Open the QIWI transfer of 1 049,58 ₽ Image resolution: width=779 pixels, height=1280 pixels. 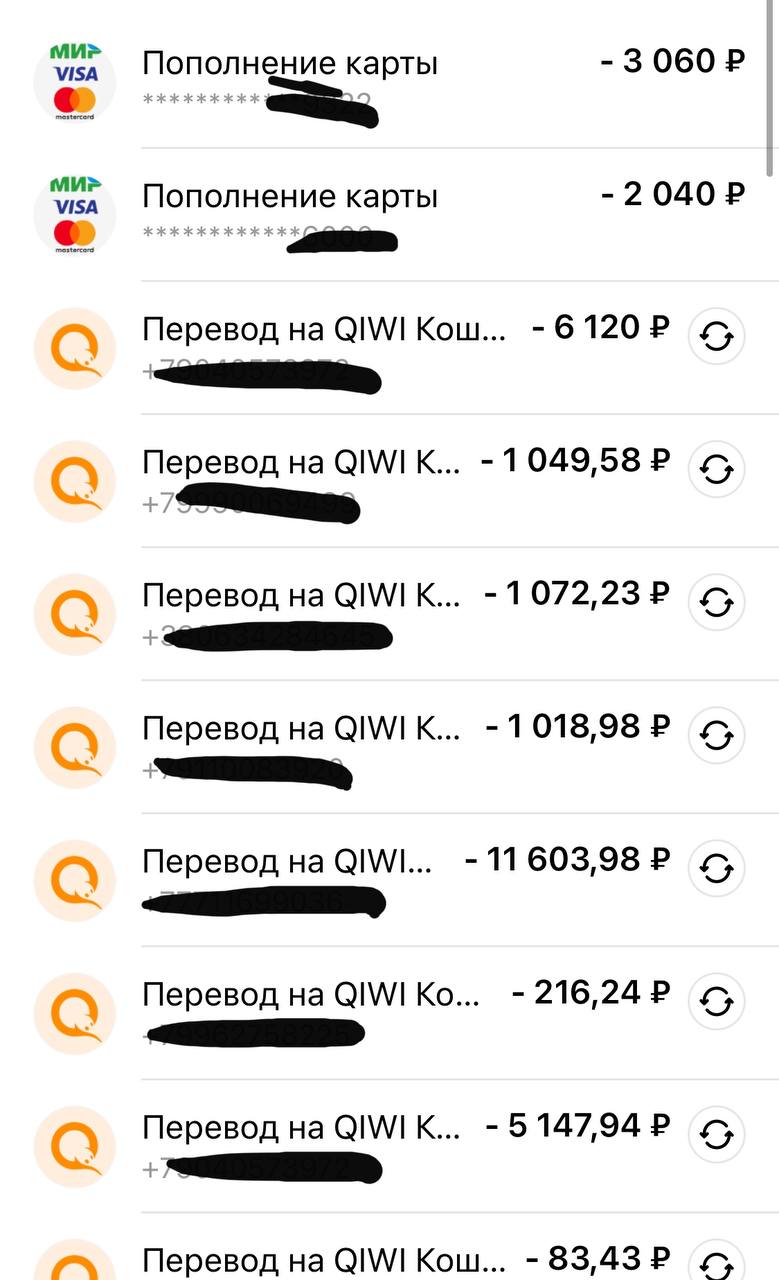coord(389,481)
